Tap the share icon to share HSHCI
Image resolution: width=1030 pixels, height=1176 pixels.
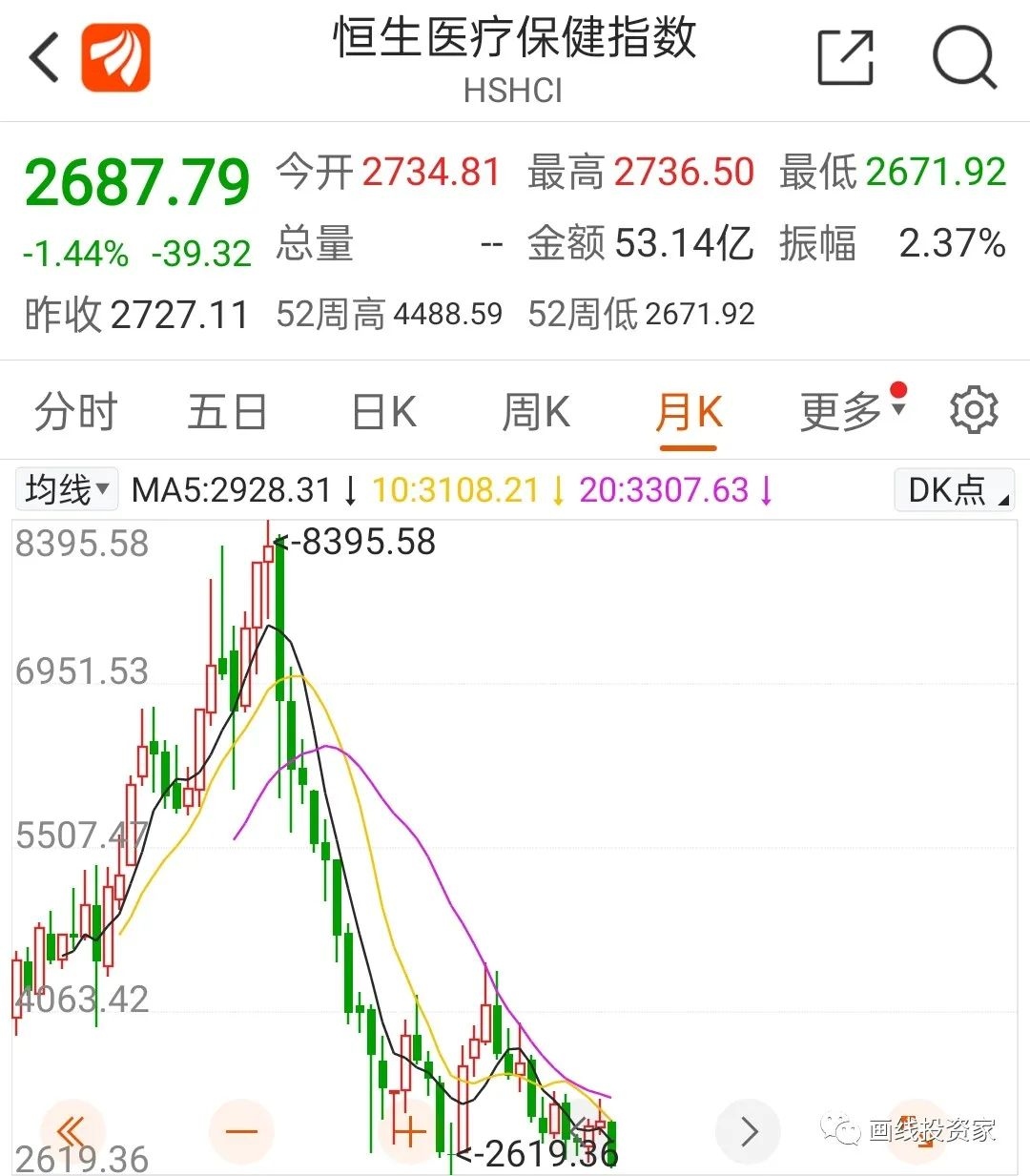(x=844, y=57)
